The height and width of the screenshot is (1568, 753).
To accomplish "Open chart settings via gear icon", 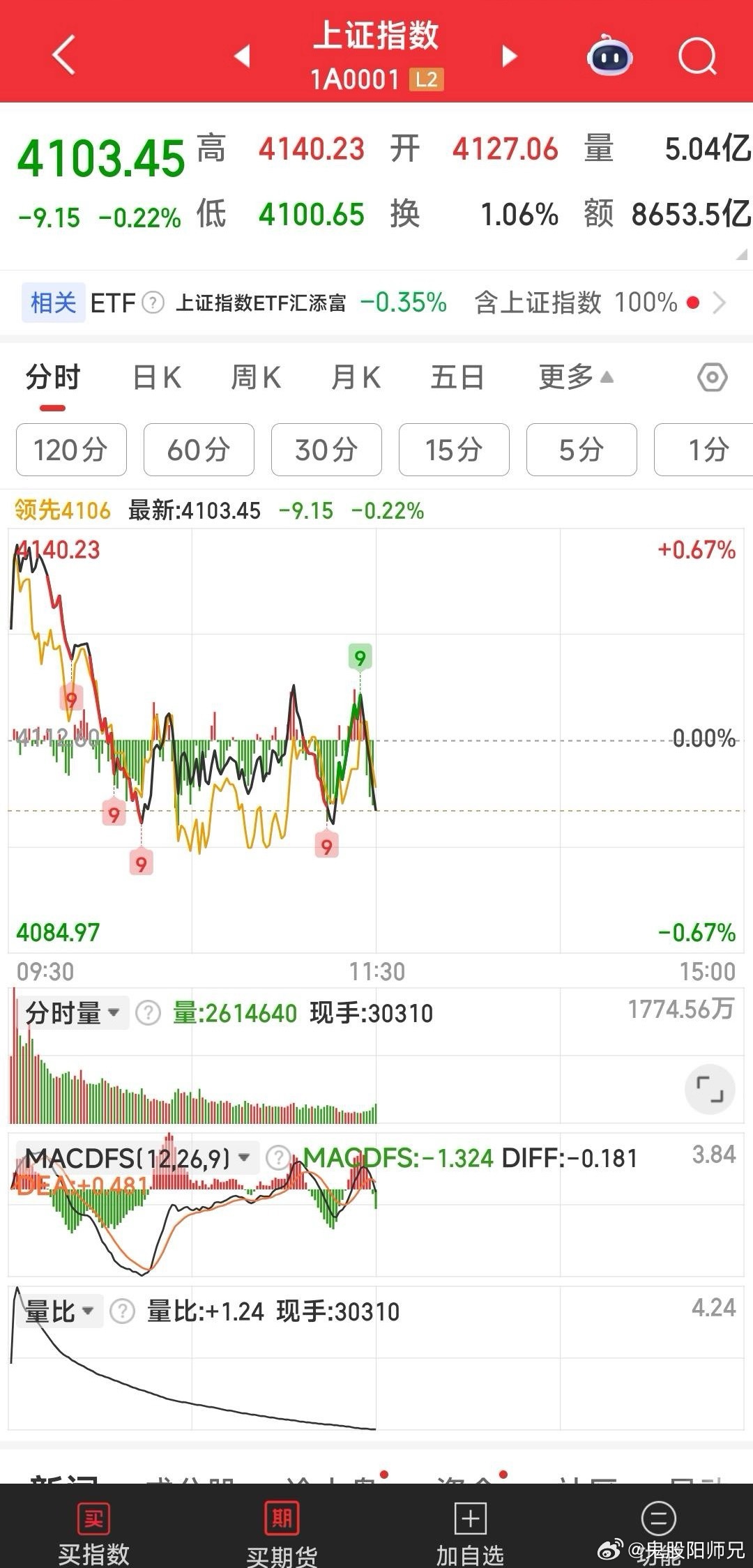I will point(713,376).
